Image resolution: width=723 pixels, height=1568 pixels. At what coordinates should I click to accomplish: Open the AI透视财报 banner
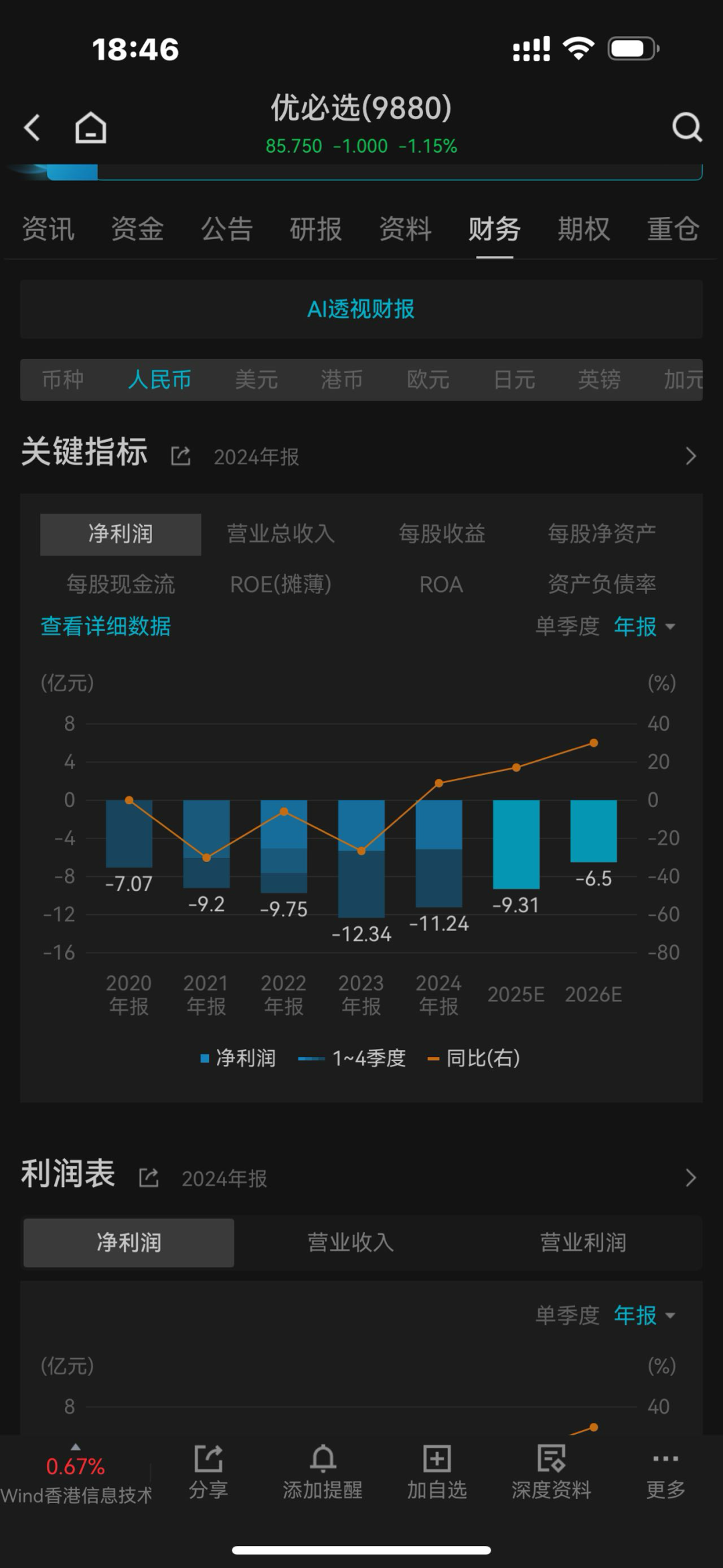coord(361,309)
